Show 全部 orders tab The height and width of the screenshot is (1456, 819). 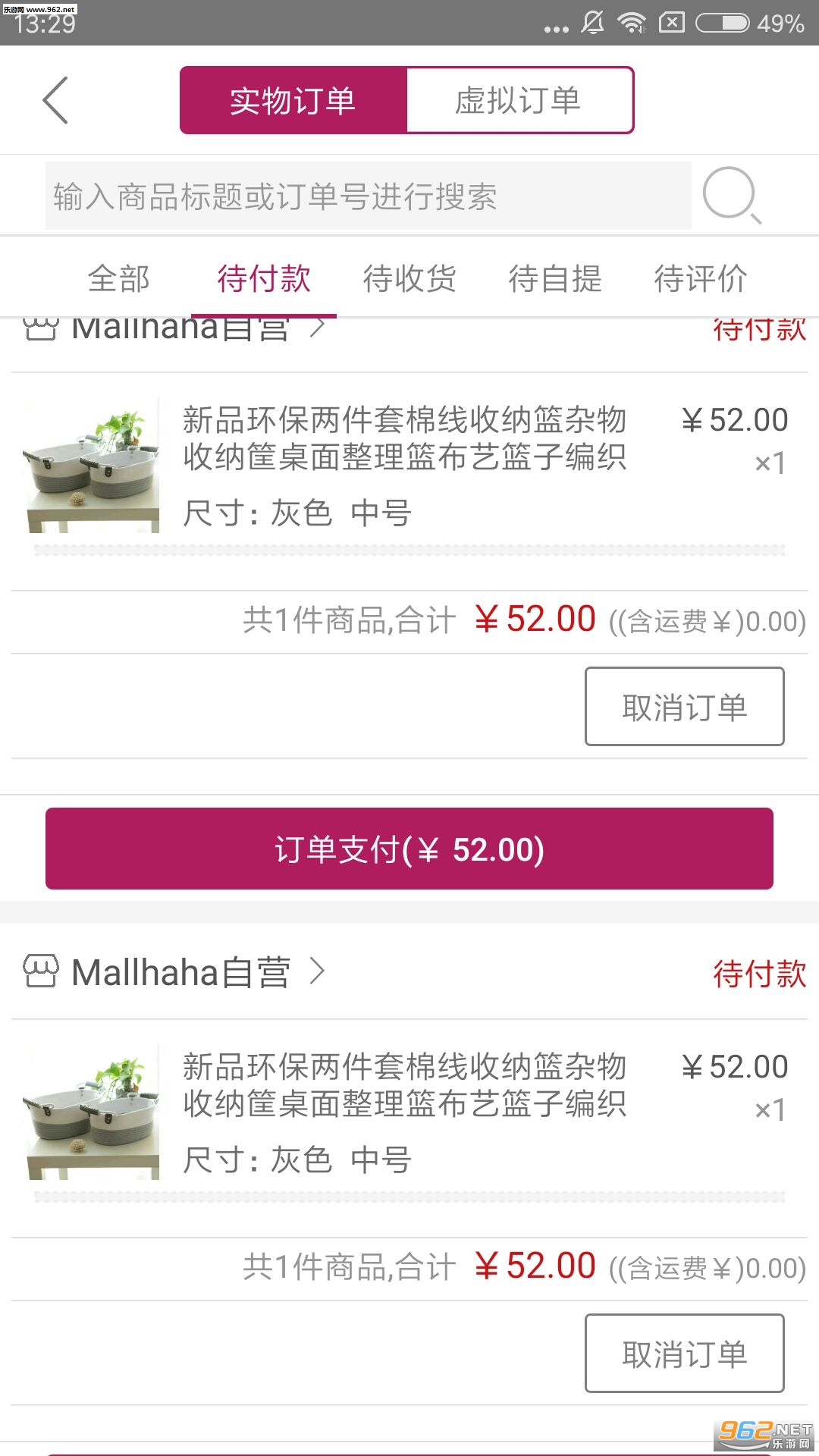coord(118,278)
